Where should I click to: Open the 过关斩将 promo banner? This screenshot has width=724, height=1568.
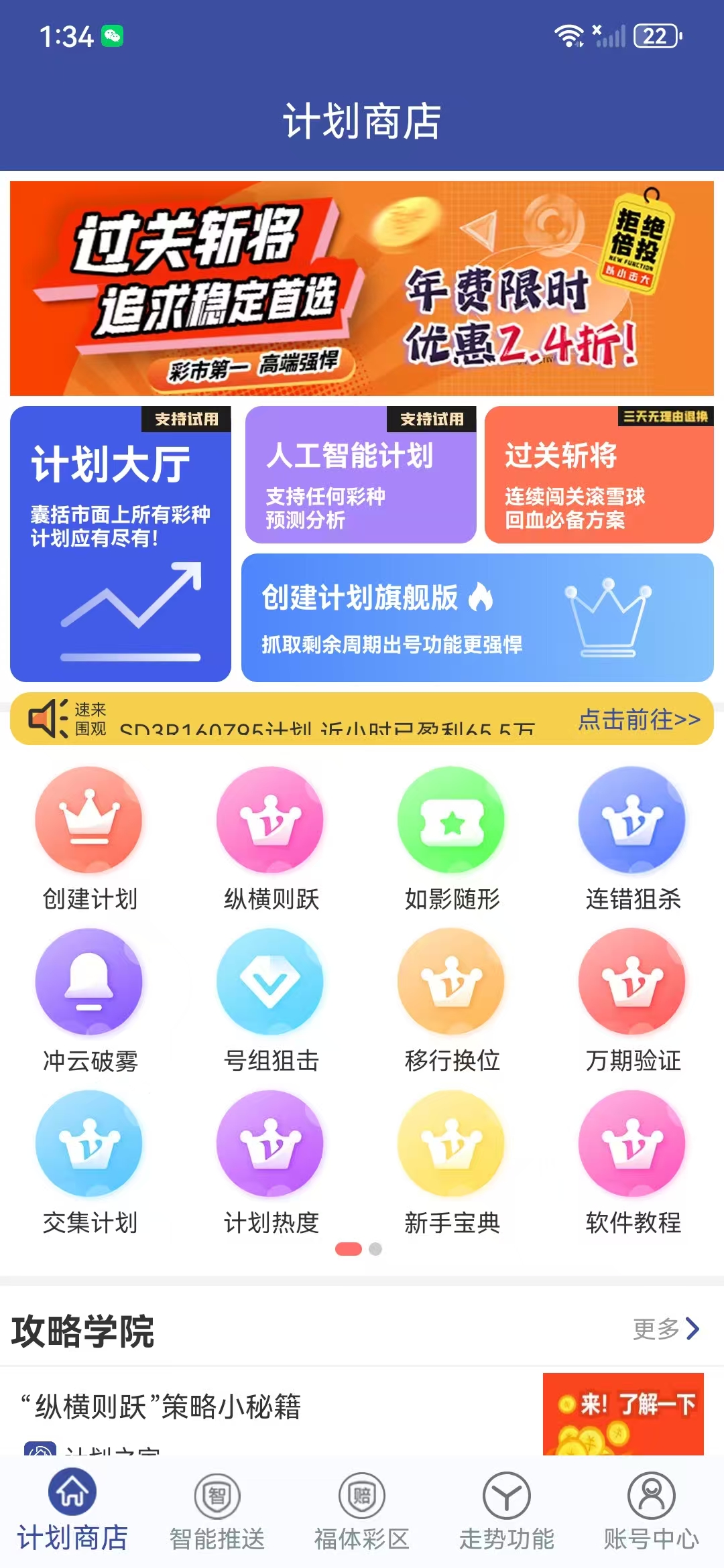tap(362, 288)
